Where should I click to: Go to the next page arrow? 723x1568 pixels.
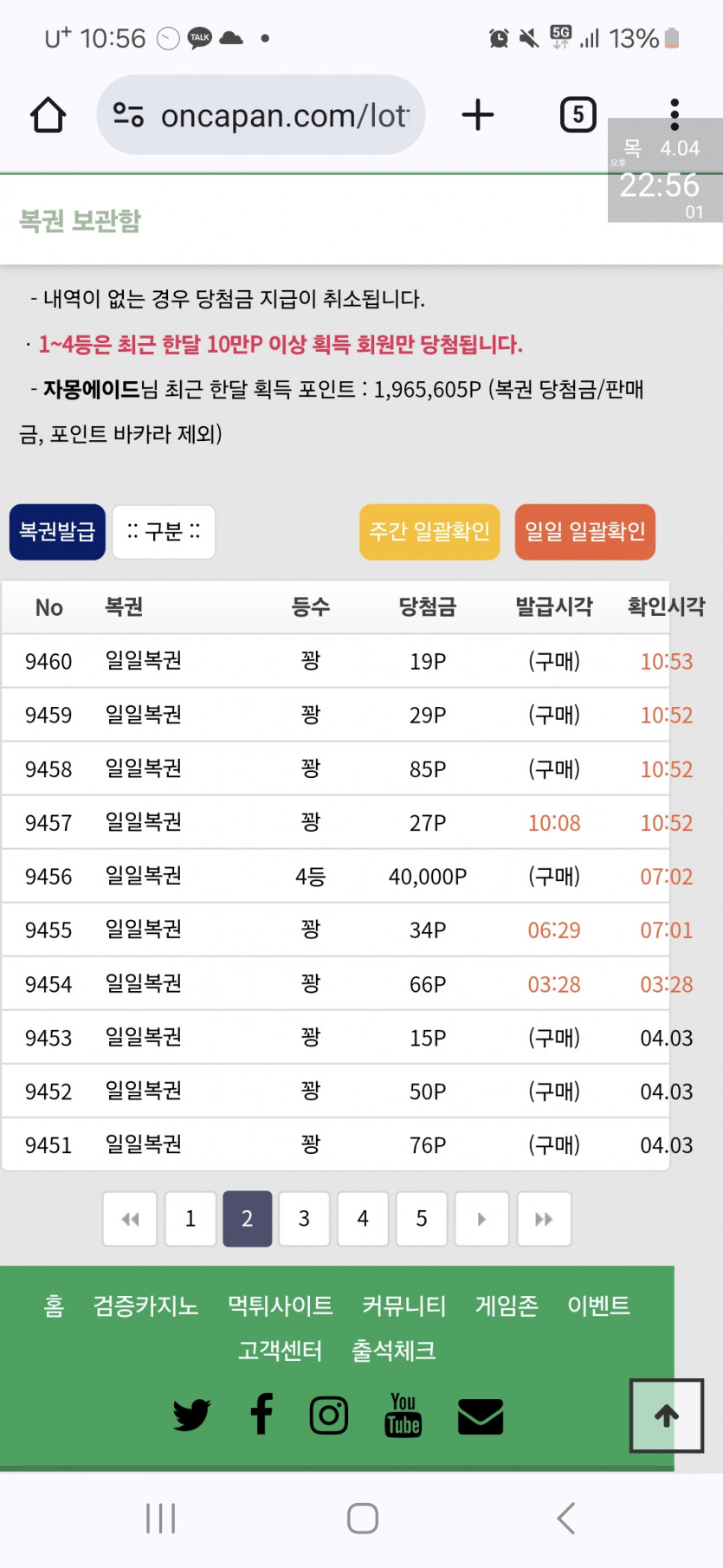(481, 1219)
